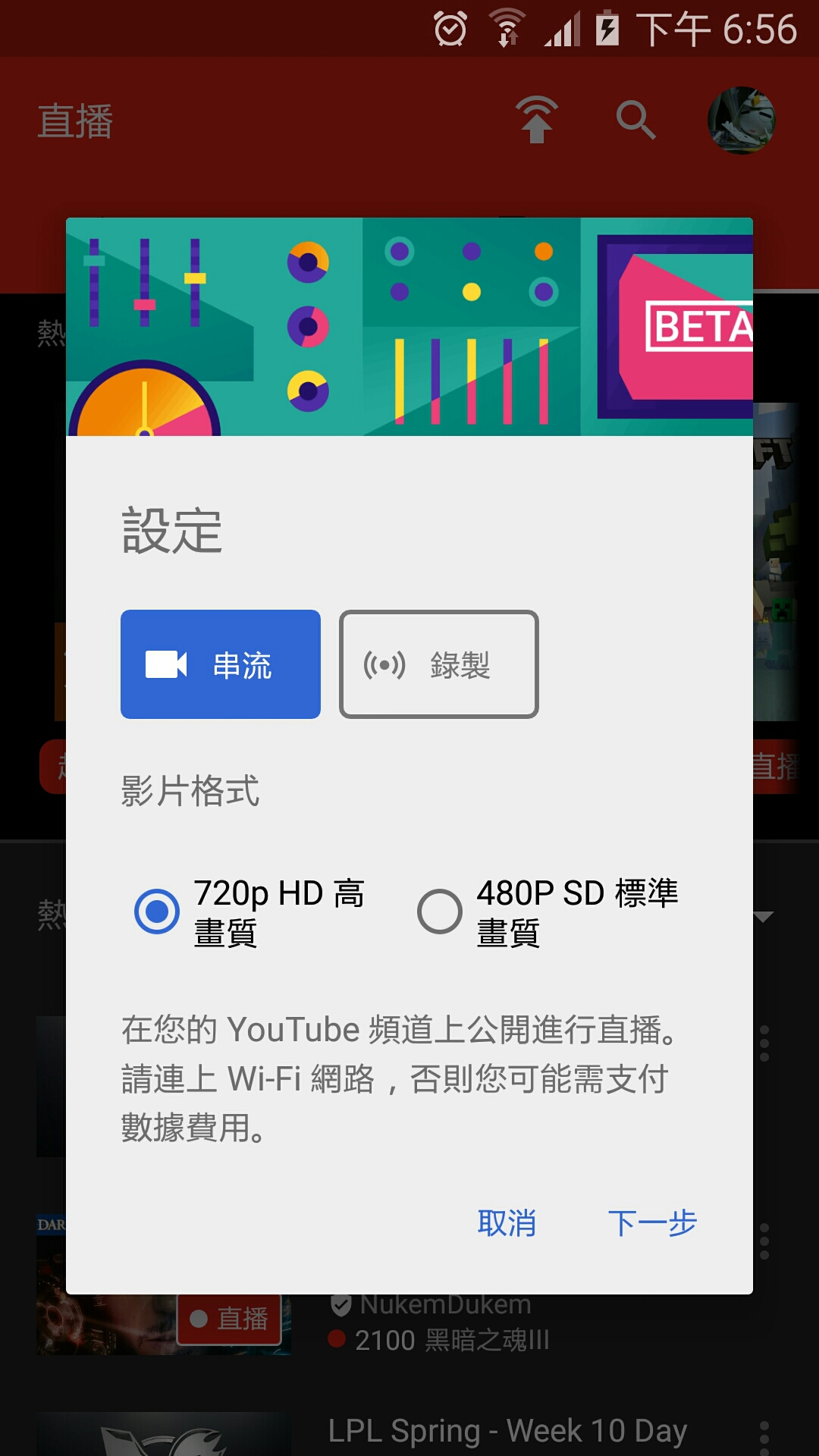This screenshot has height=1456, width=819.
Task: Select the 串流 streaming mode button
Action: pyautogui.click(x=220, y=664)
